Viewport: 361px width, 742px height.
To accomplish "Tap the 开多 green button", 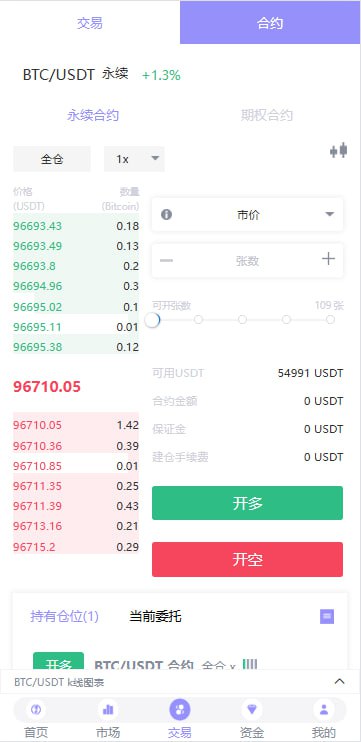I will (247, 503).
